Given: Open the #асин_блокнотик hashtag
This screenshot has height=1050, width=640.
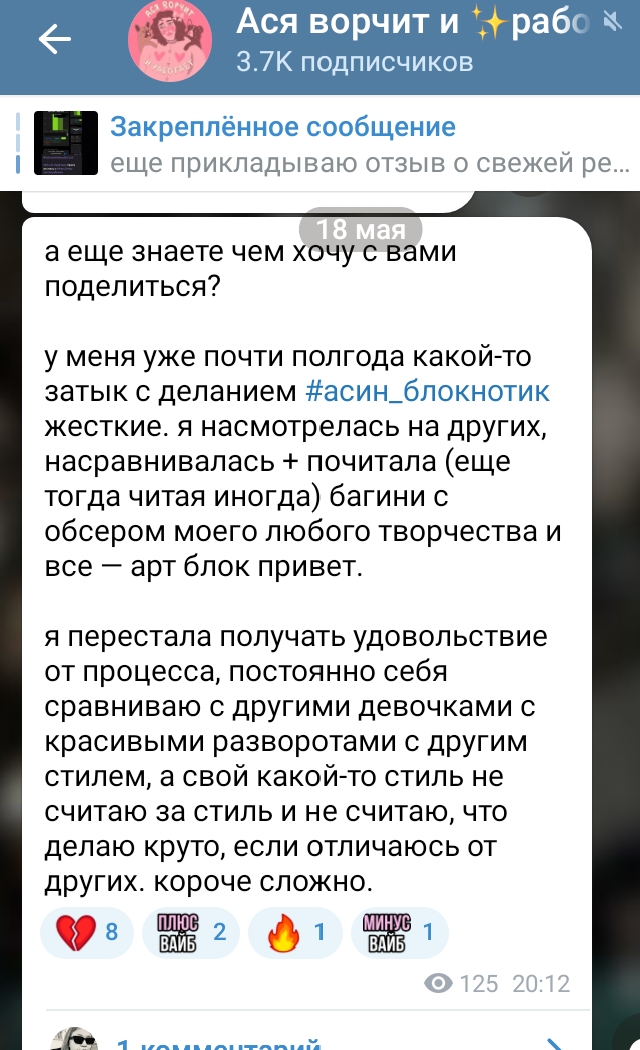Looking at the screenshot, I should tap(427, 391).
